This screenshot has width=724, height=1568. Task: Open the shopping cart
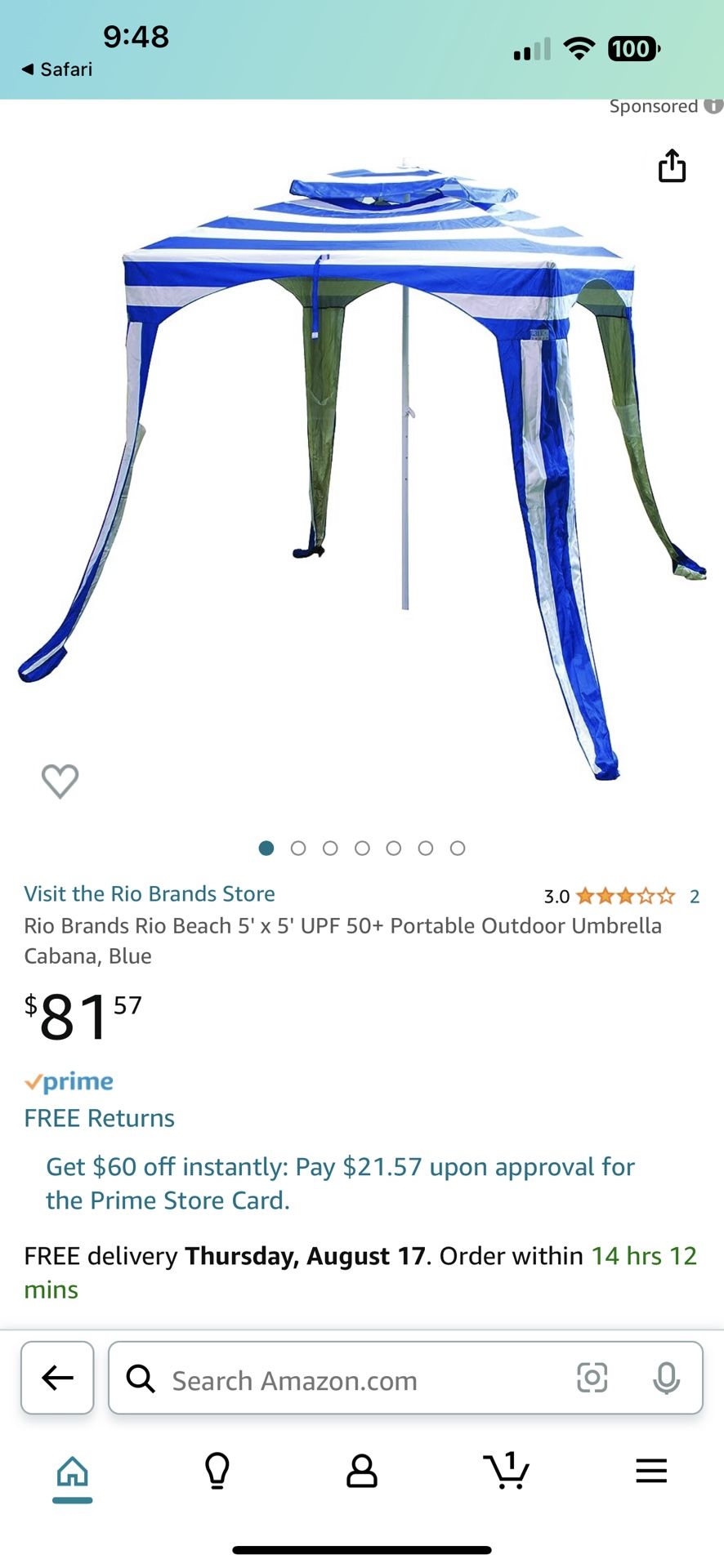pos(506,1470)
